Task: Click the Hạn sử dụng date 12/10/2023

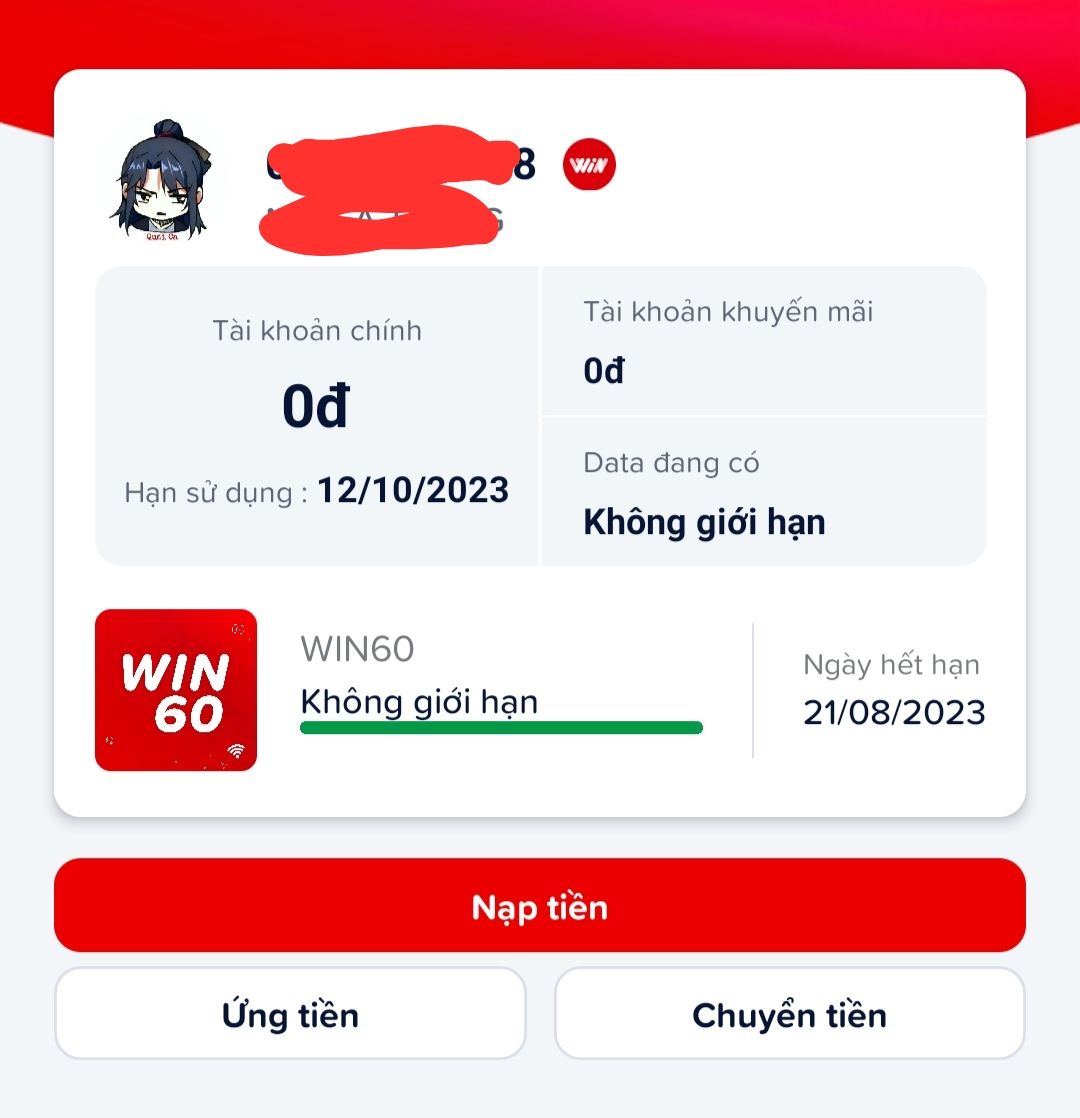Action: [x=412, y=491]
